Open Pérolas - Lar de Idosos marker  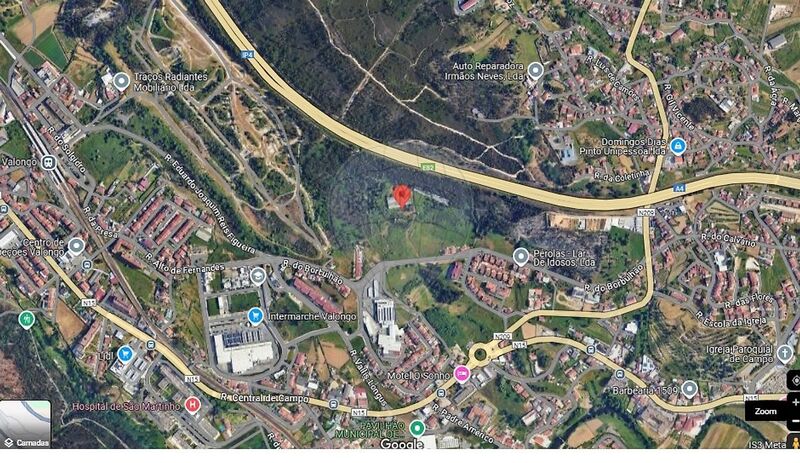pyautogui.click(x=520, y=257)
